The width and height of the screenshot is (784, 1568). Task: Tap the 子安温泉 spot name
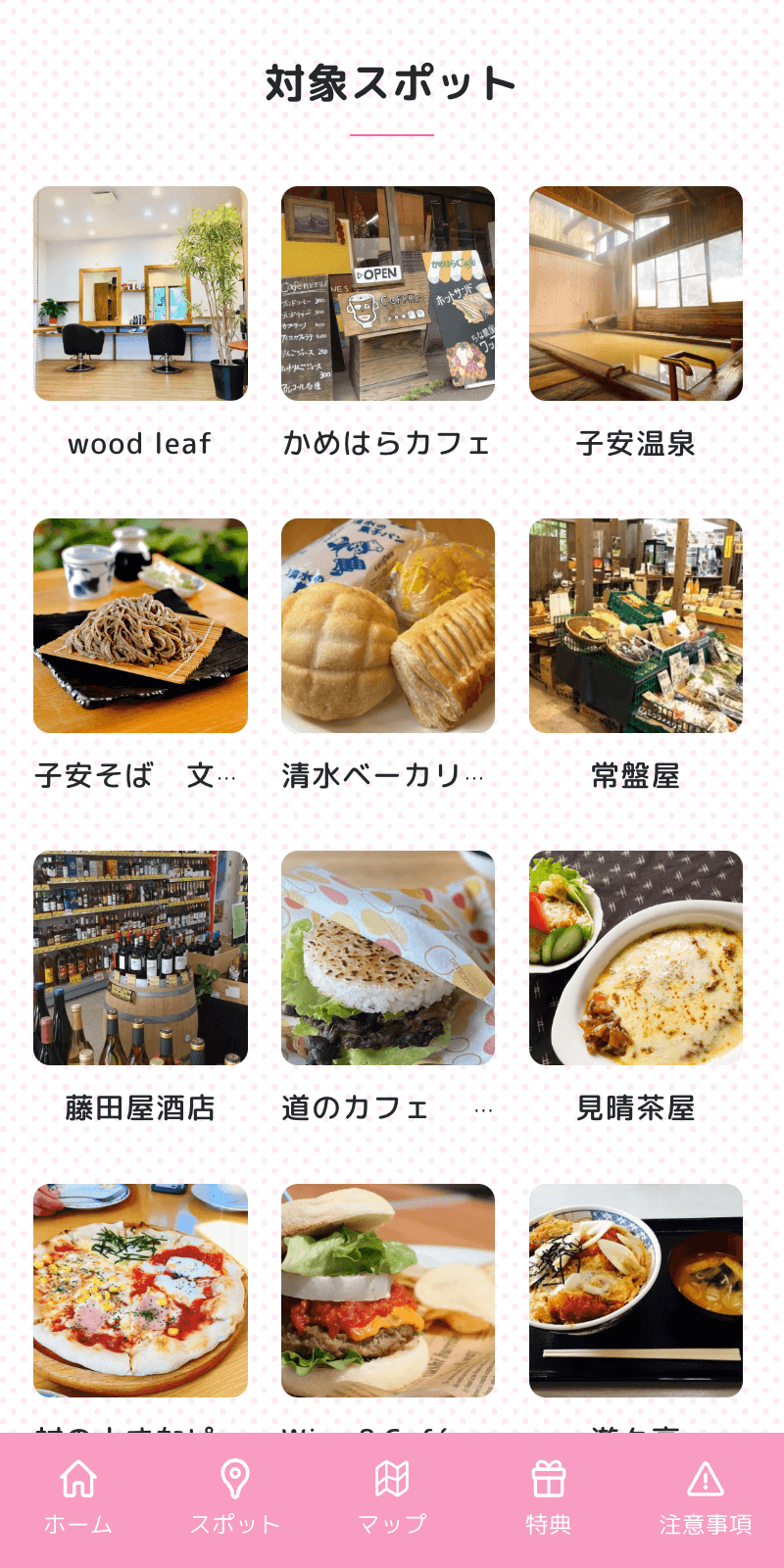(x=637, y=444)
